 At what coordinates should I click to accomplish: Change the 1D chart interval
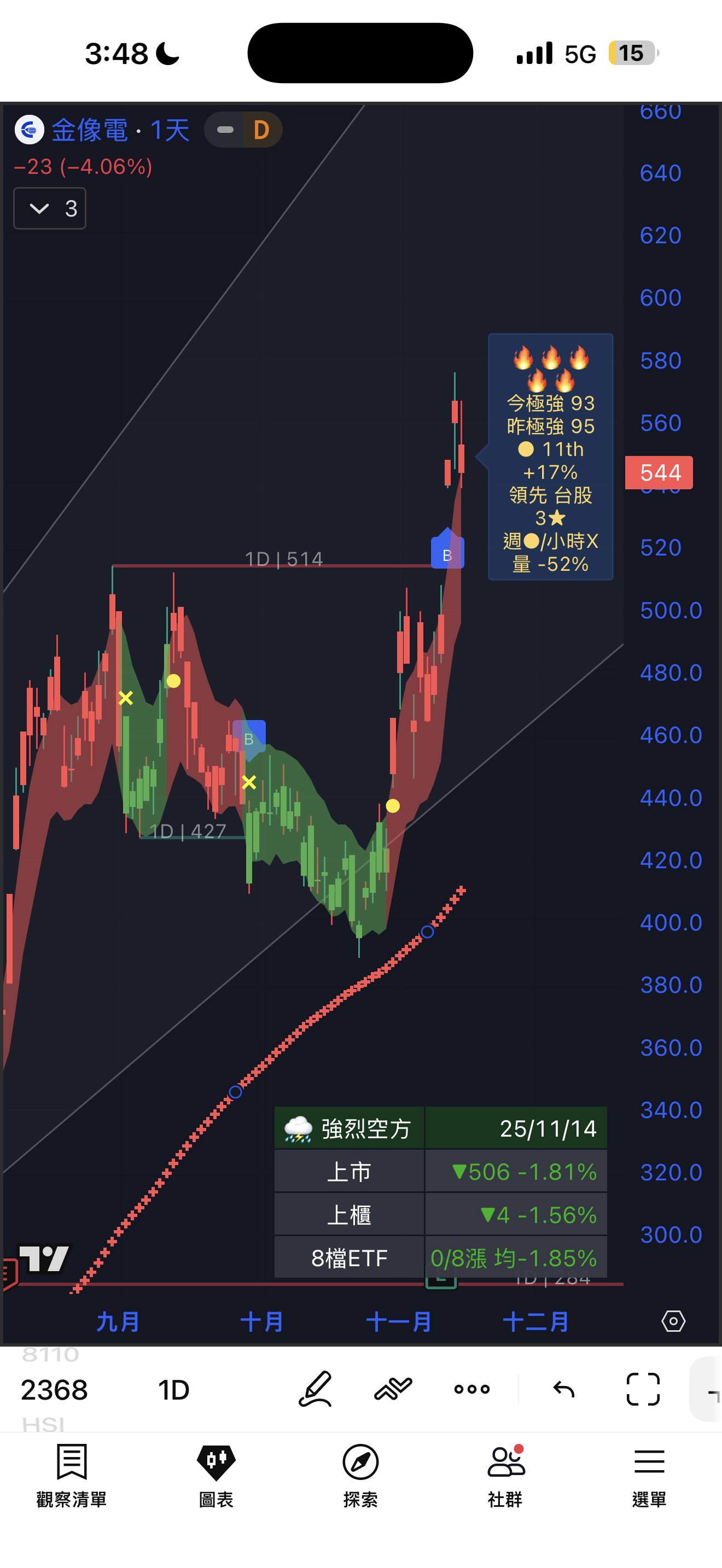tap(173, 1390)
